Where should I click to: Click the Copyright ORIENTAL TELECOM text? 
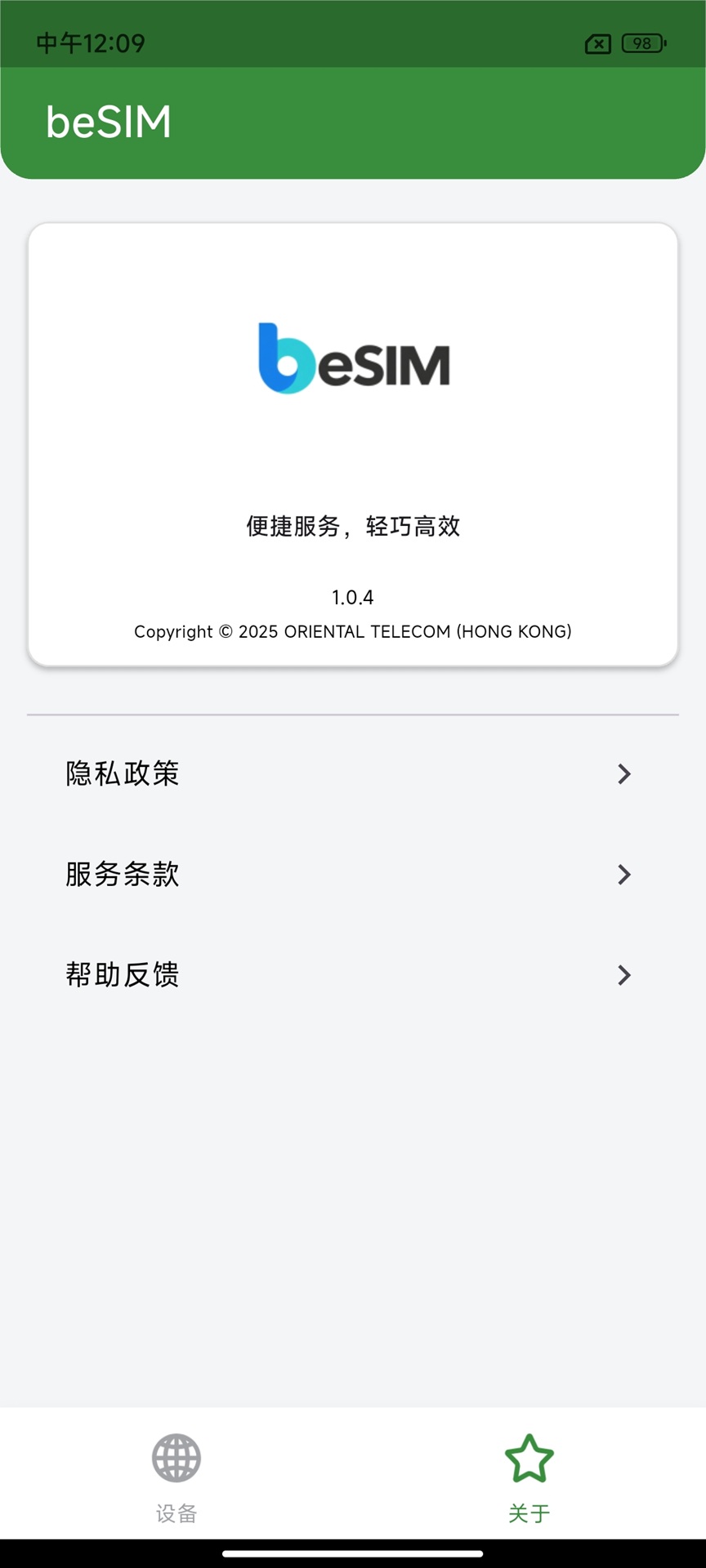354,631
